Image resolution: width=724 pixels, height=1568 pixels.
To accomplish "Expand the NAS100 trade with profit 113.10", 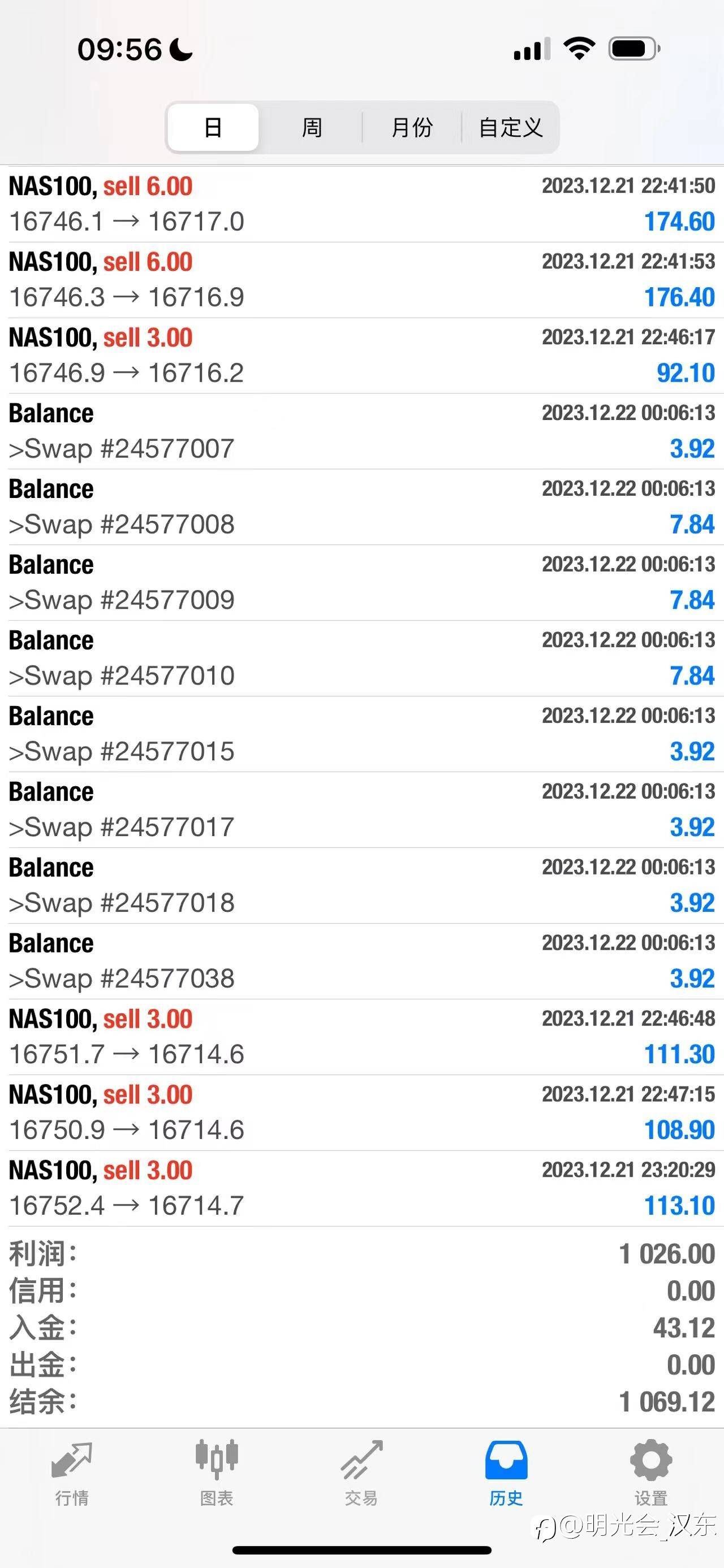I will [x=361, y=1188].
